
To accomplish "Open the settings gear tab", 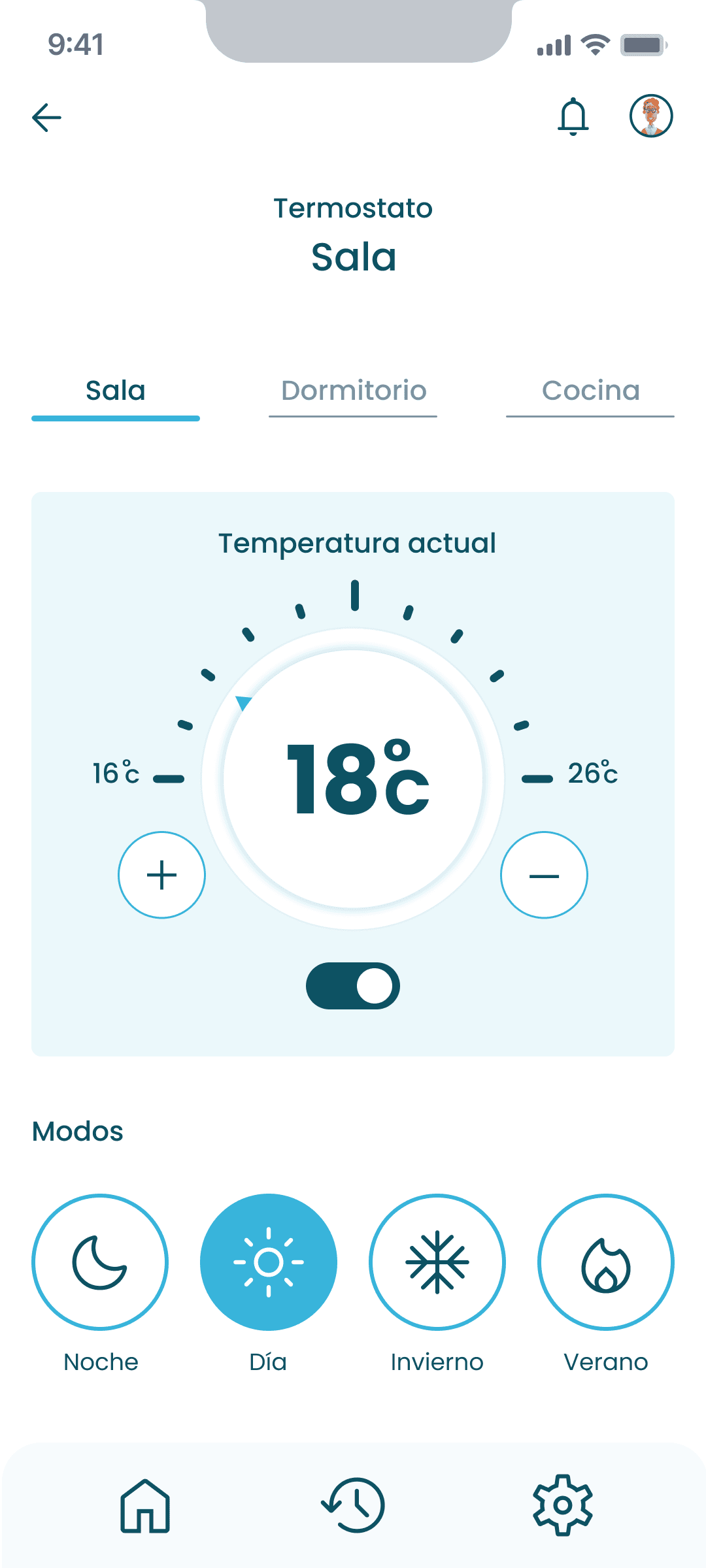I will click(563, 1505).
